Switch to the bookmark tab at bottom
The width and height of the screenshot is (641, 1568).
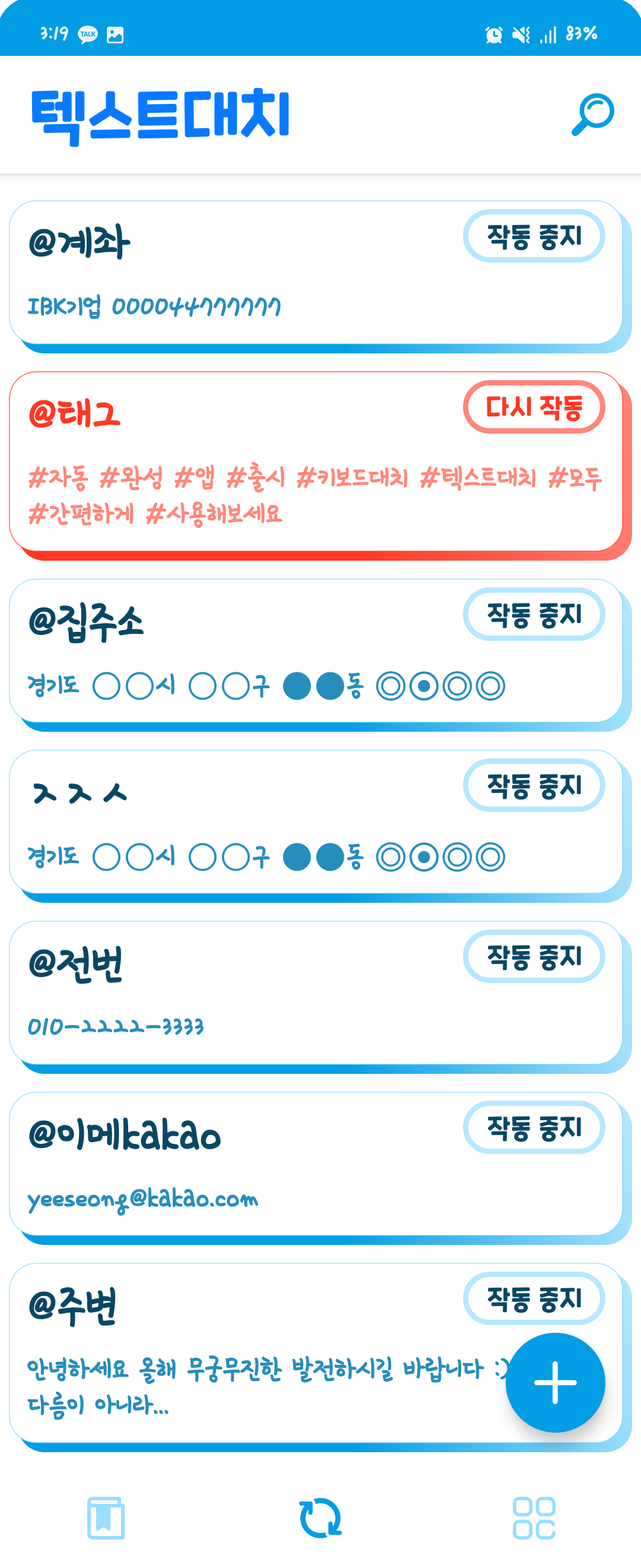[106, 1518]
